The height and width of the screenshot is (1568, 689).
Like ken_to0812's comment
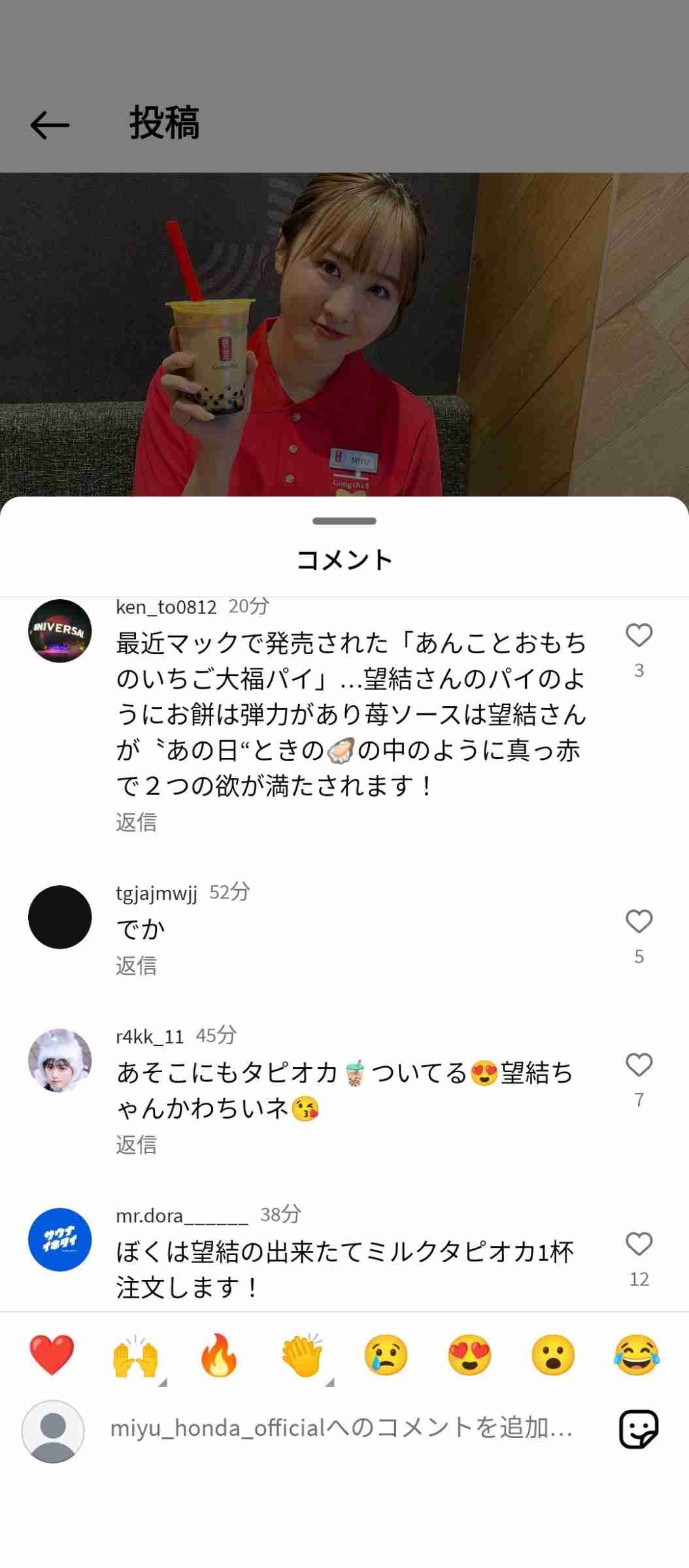tap(639, 636)
